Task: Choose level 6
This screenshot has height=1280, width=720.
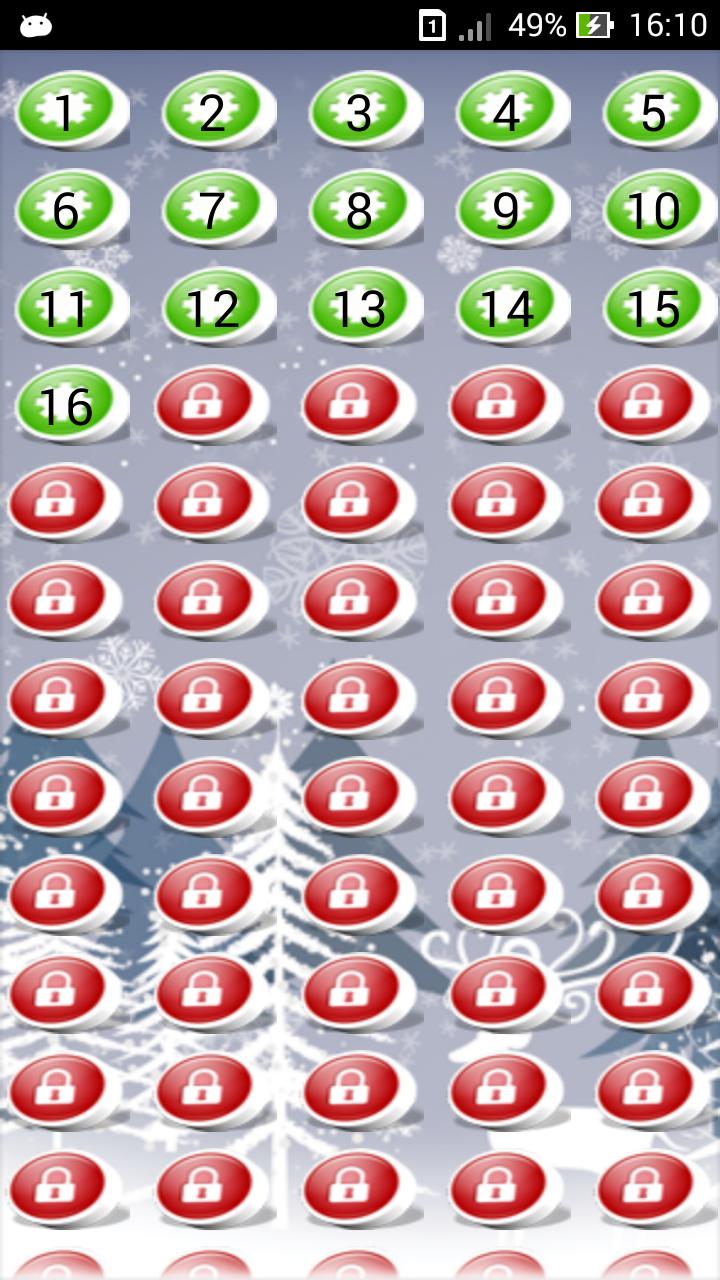Action: [68, 208]
